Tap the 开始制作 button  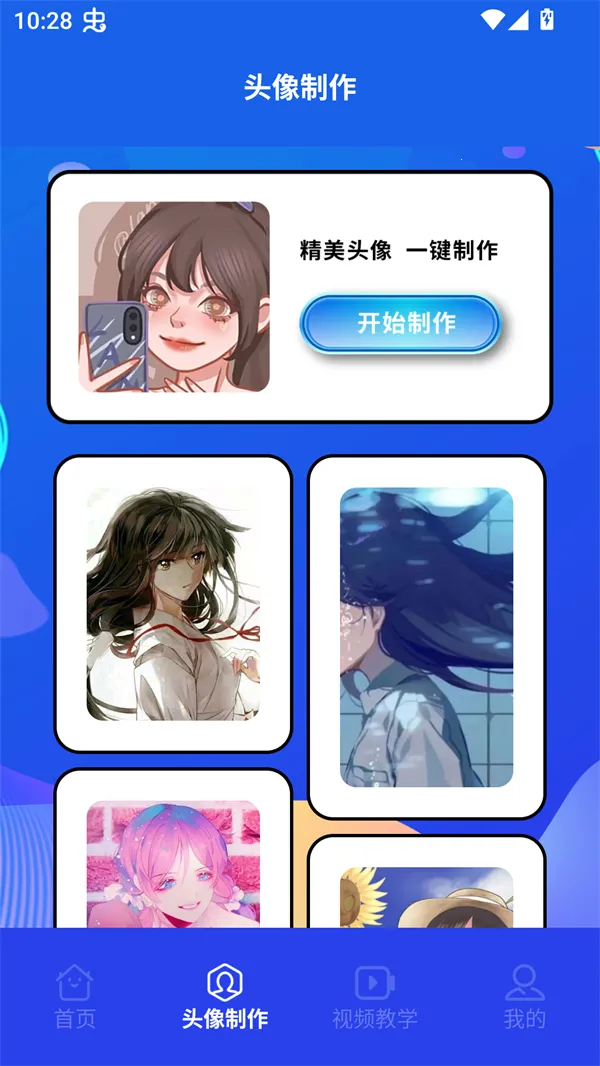pyautogui.click(x=399, y=323)
